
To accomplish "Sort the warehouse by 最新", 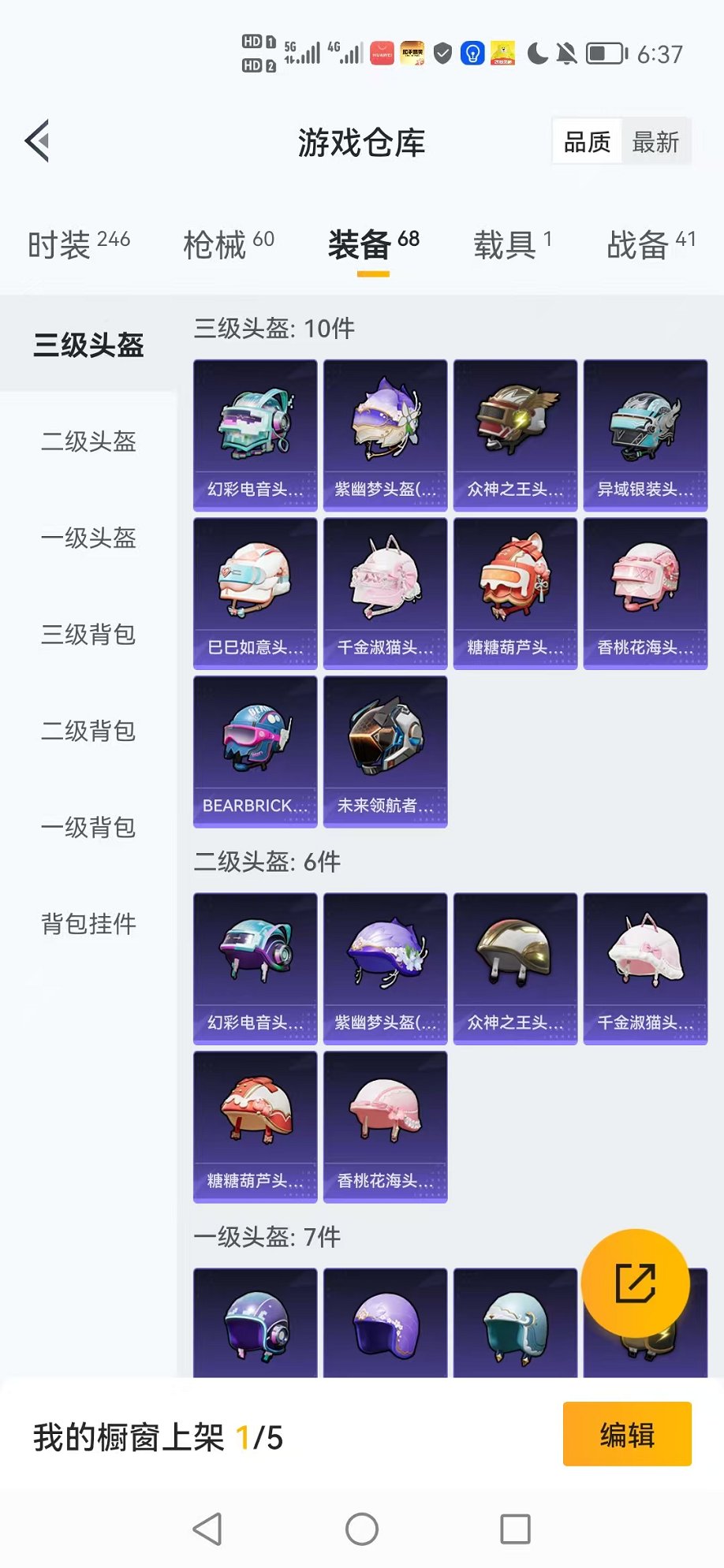I will tap(655, 142).
